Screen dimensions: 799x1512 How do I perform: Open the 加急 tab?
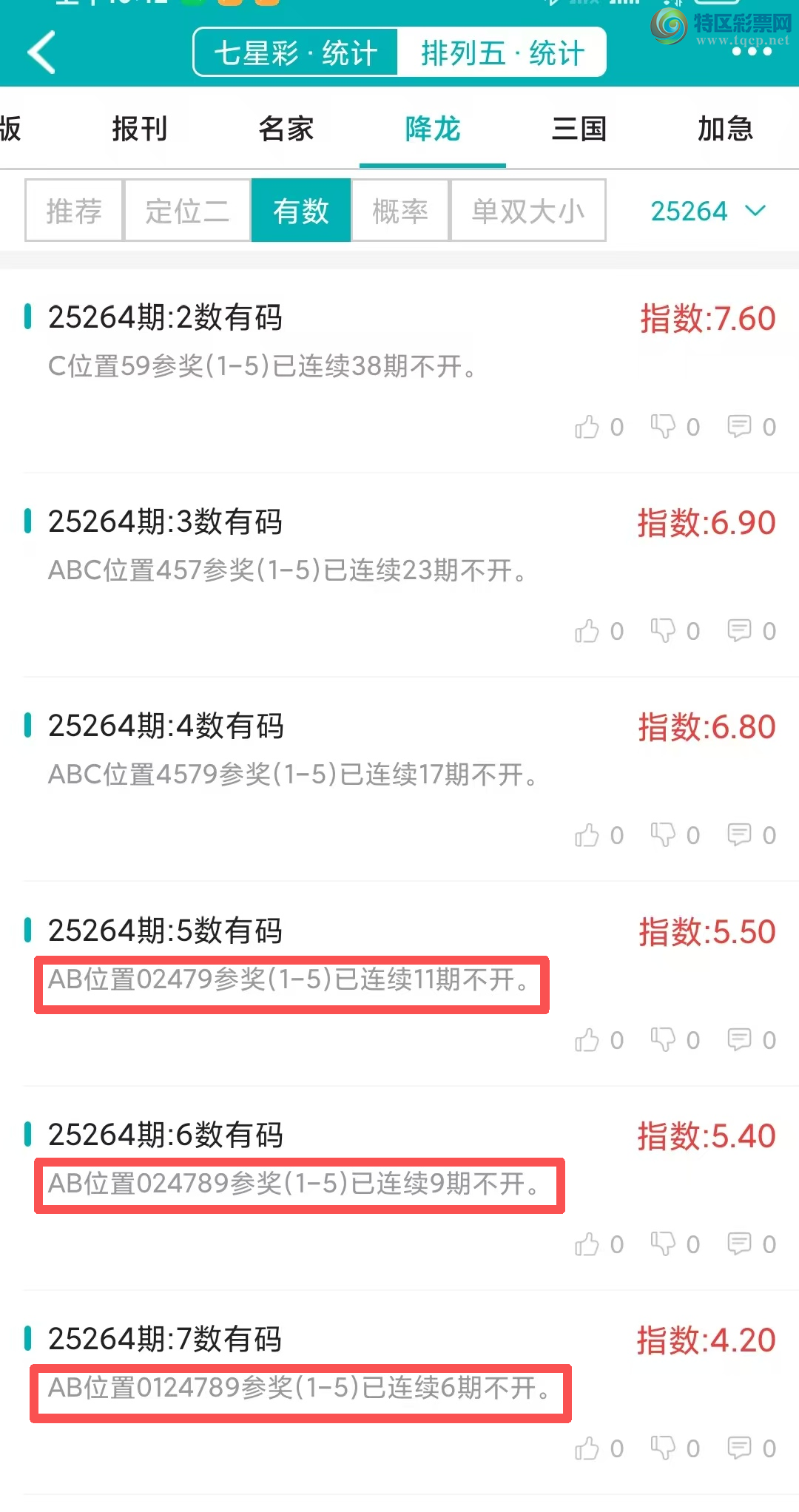[725, 129]
